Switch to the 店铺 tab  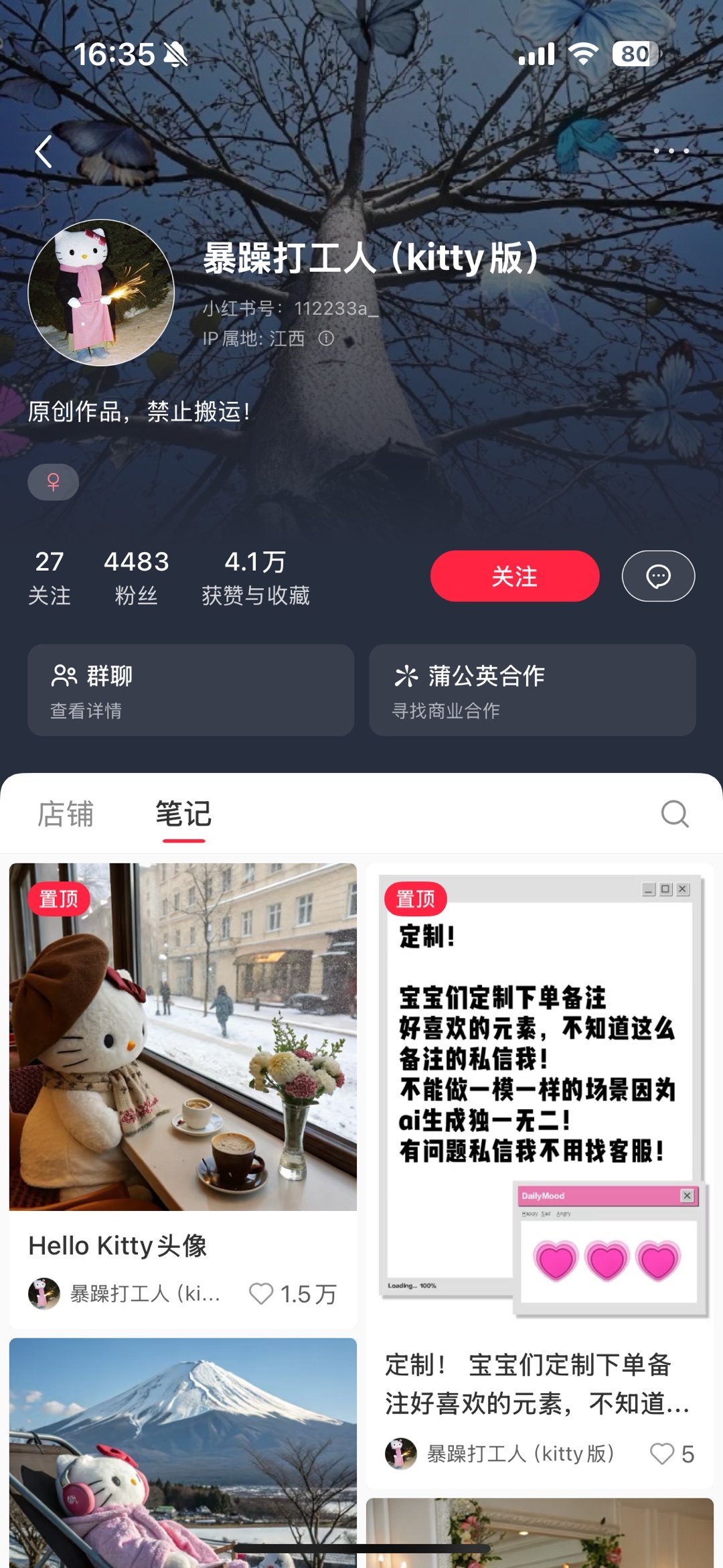click(x=66, y=814)
